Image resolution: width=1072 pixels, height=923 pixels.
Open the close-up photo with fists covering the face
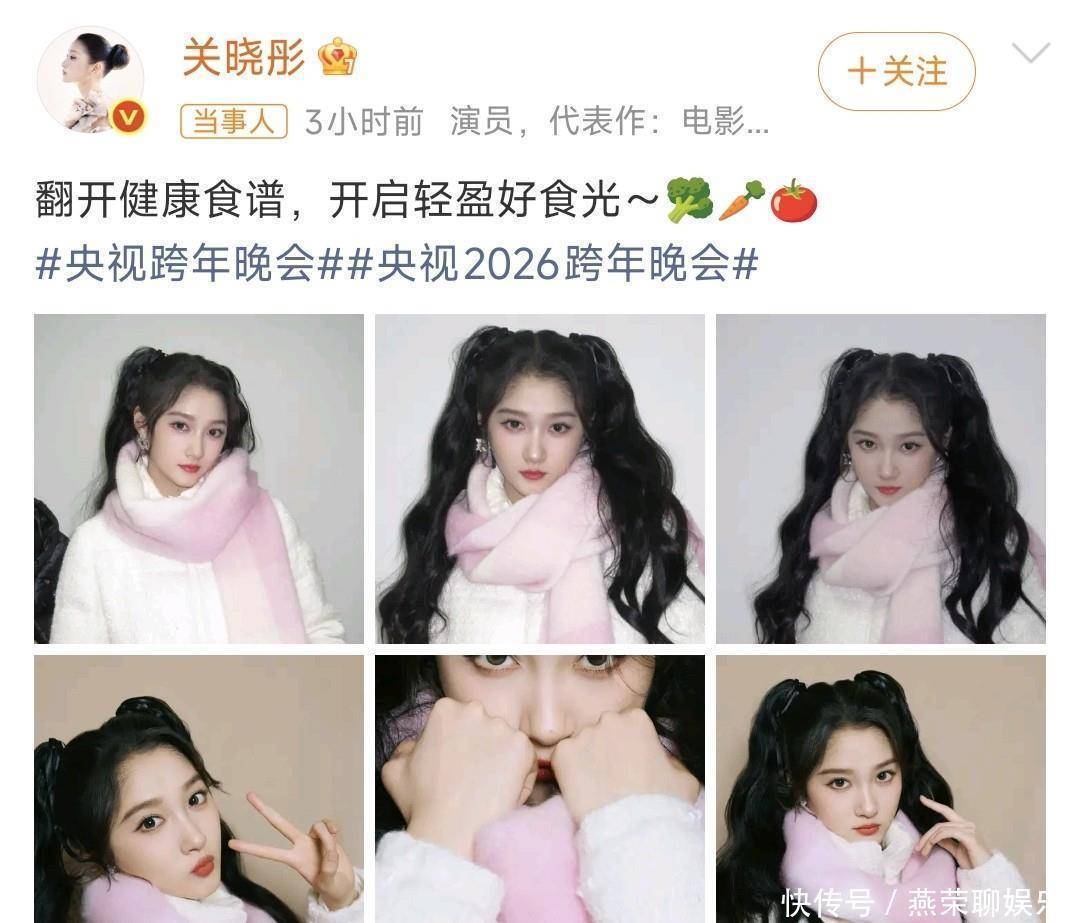point(540,788)
